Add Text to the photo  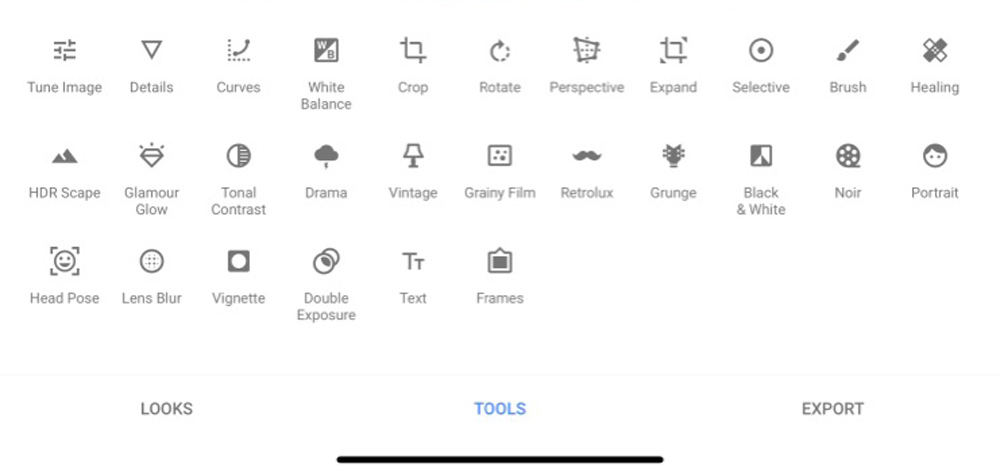tap(413, 263)
